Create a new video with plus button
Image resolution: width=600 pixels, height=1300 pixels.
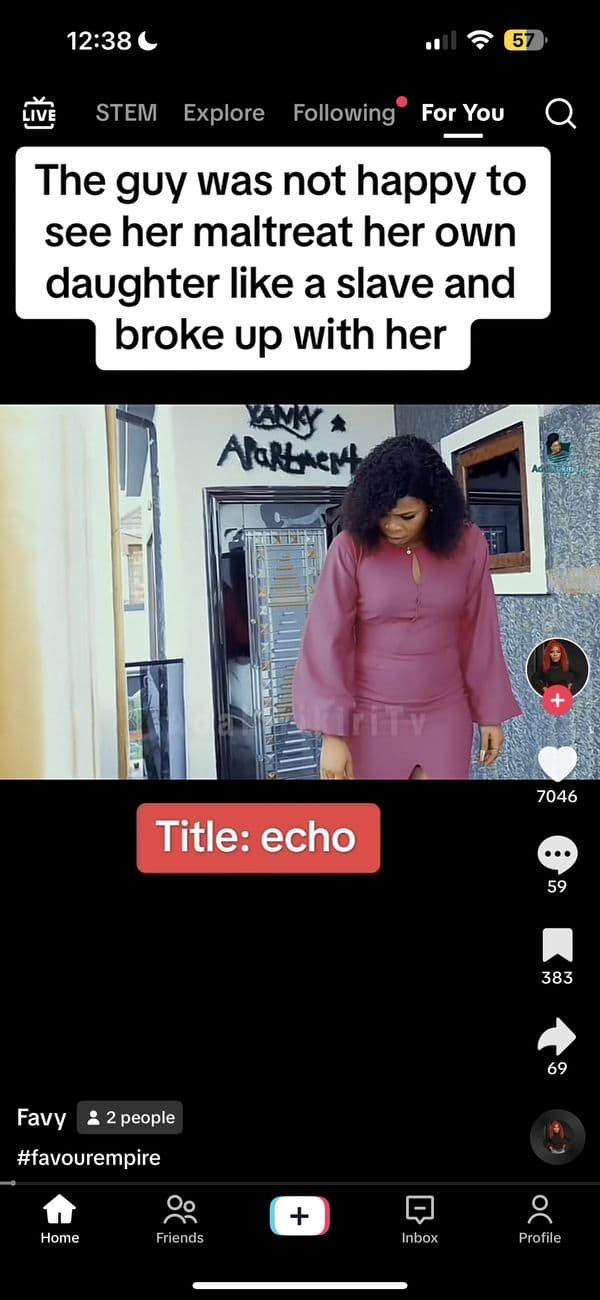[x=299, y=1216]
